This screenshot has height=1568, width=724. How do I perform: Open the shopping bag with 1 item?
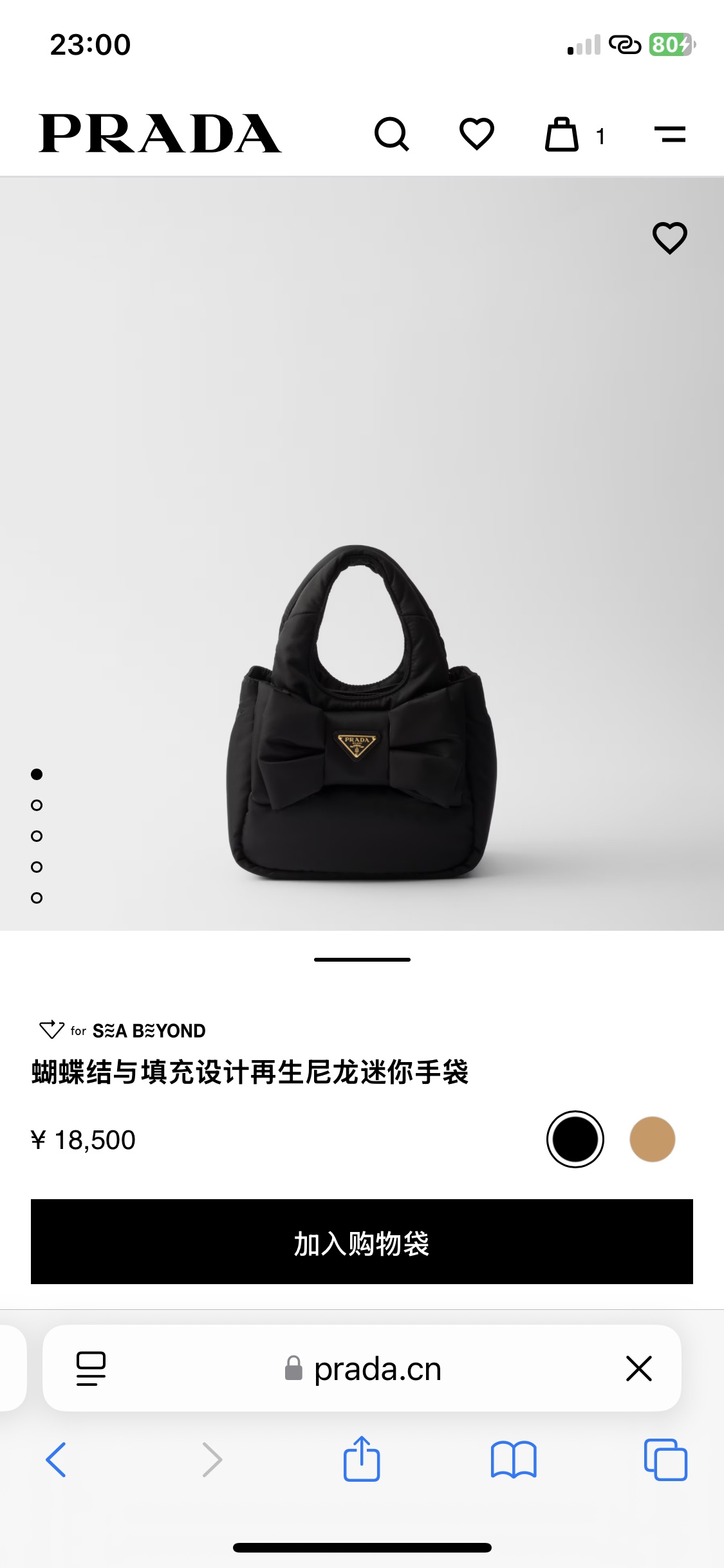point(562,135)
